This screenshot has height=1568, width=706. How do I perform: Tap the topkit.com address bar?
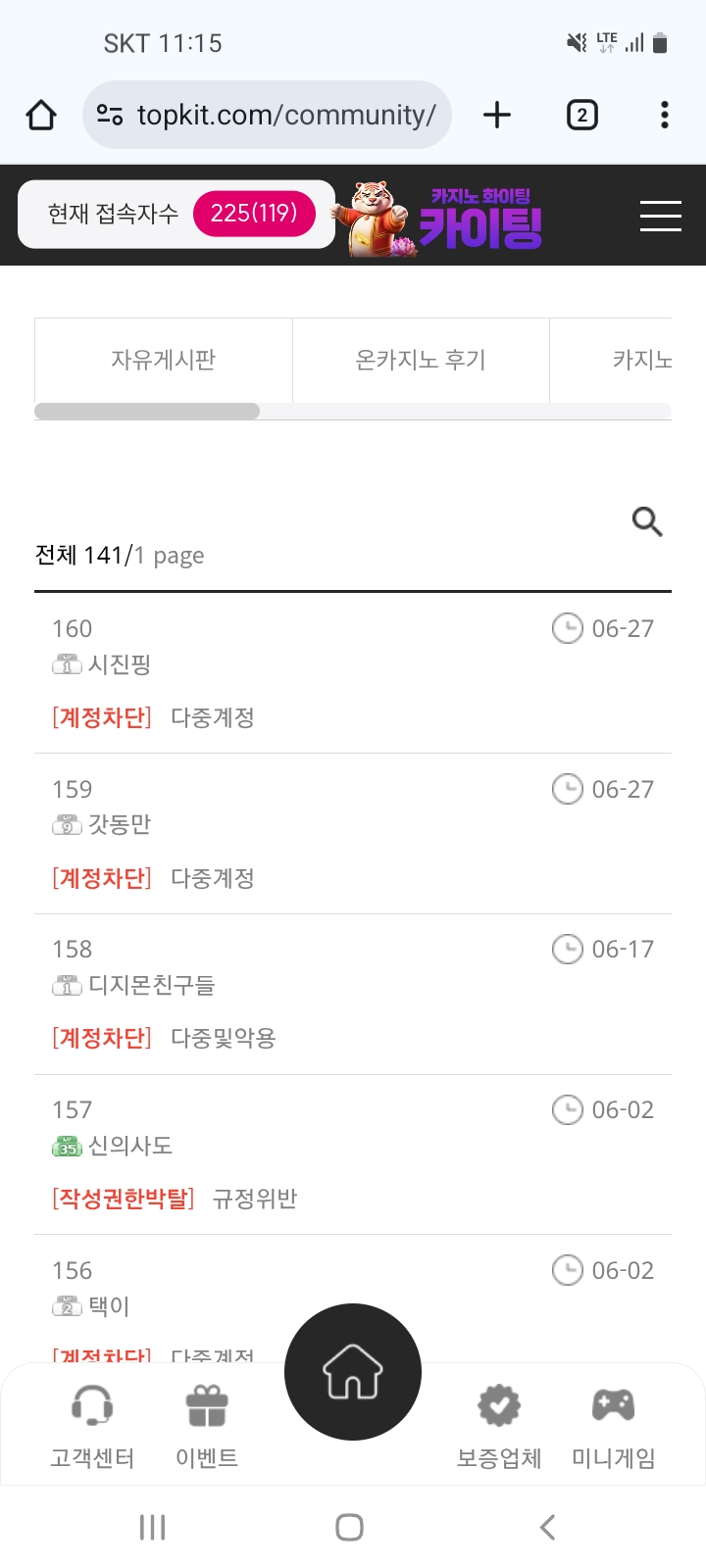[267, 115]
